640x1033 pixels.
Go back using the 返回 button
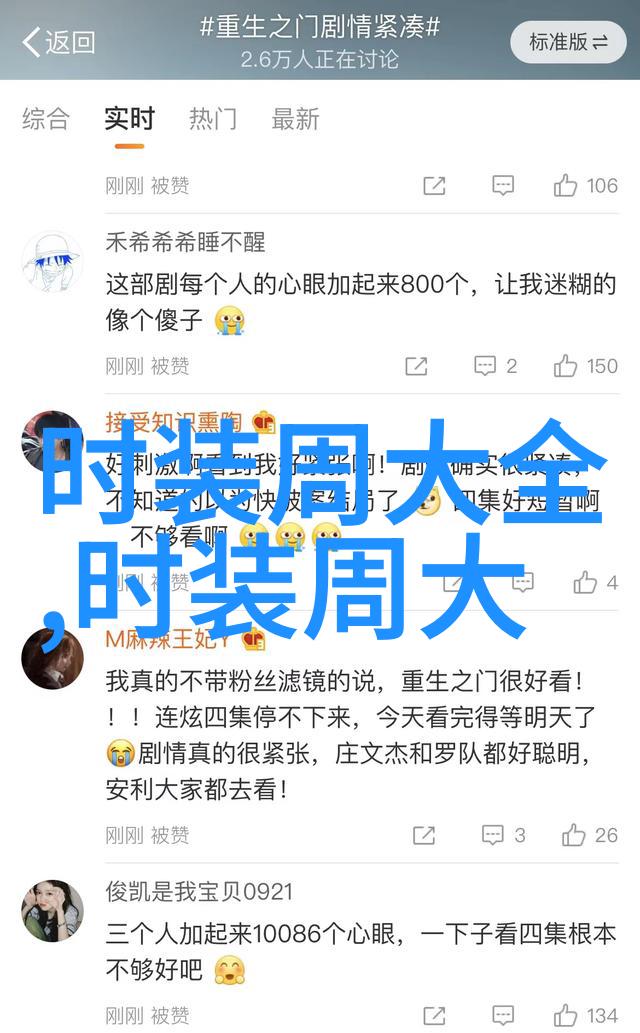(58, 41)
